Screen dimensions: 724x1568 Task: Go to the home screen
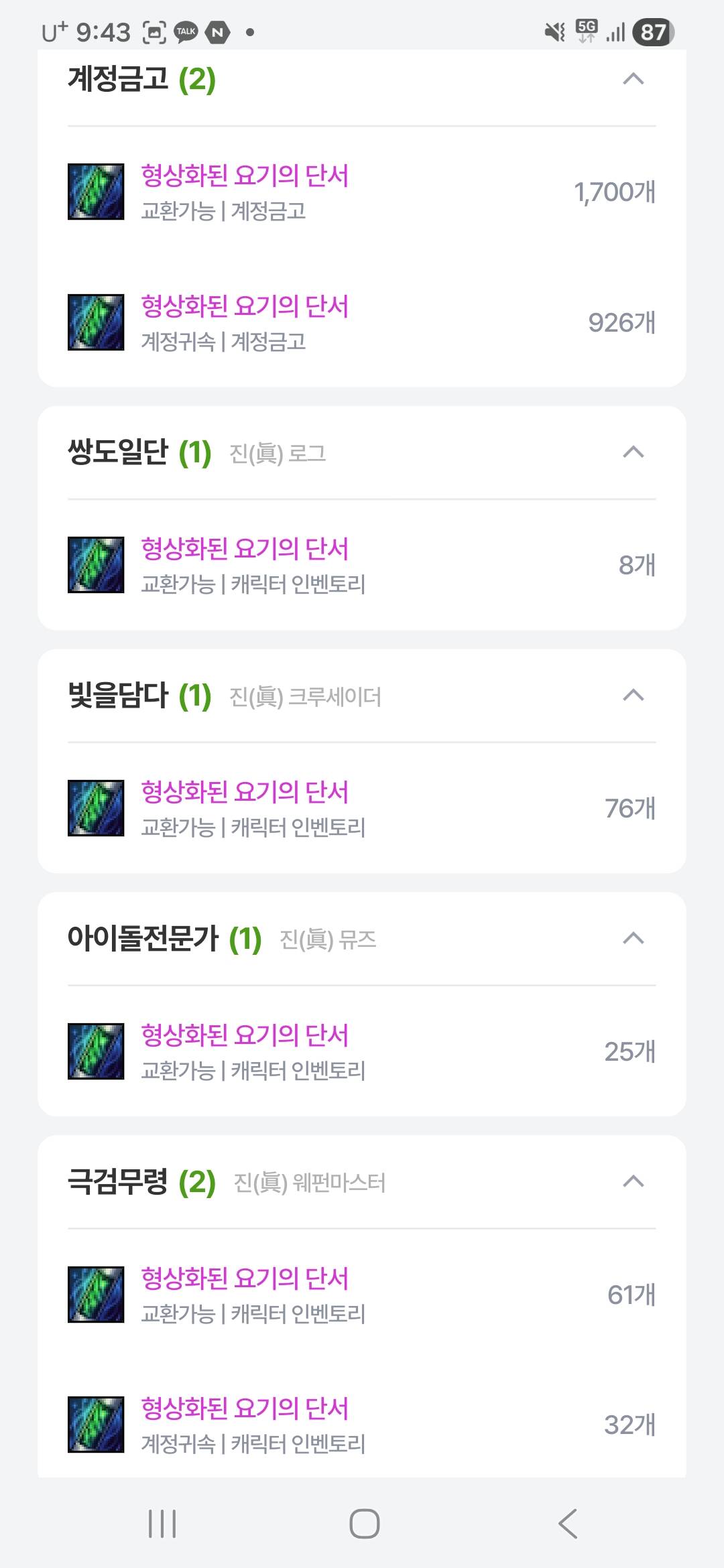pos(364,1524)
